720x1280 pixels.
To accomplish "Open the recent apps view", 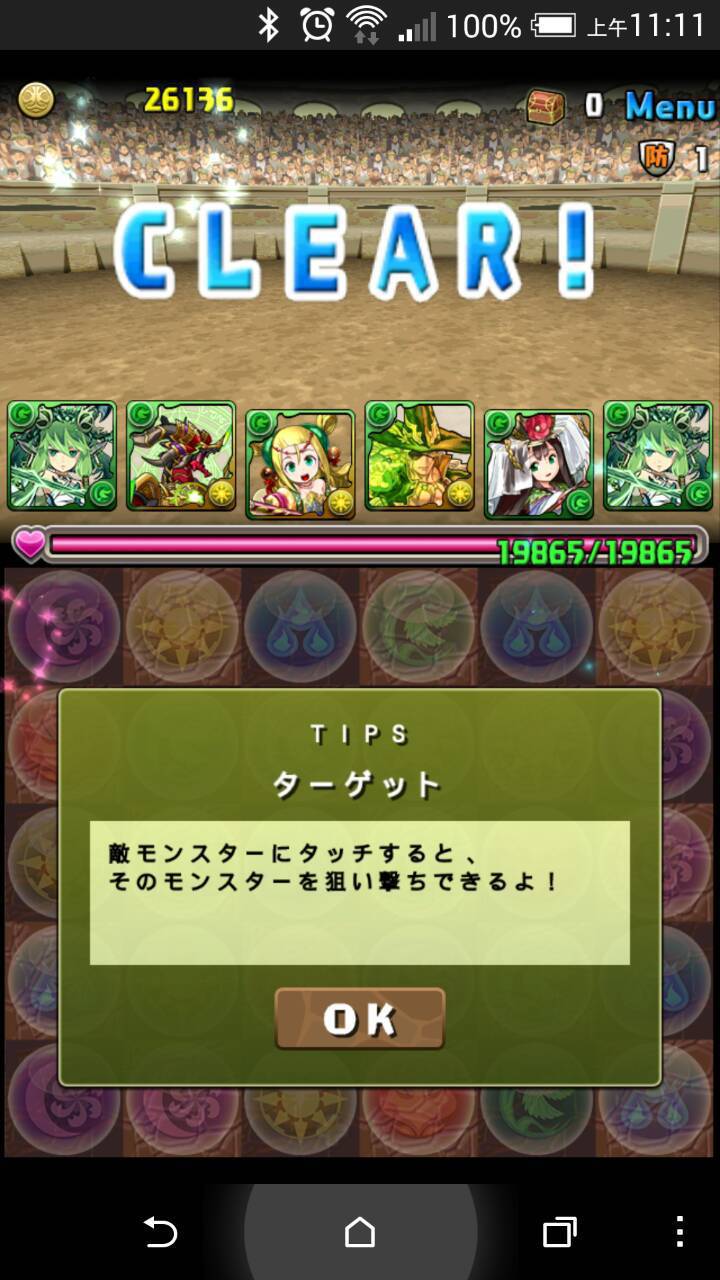I will 560,1232.
